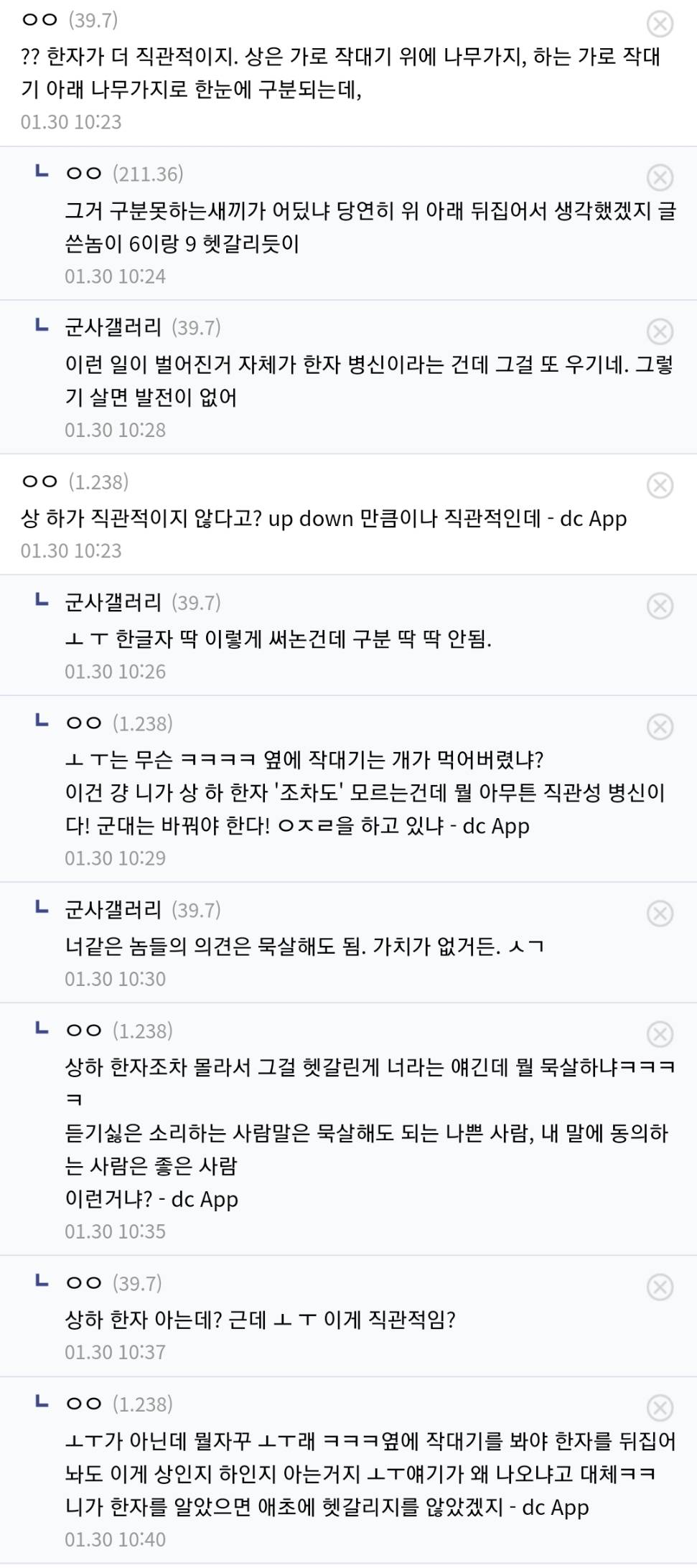The image size is (697, 1568).
Task: Delete ㅇㅇ (1.238)'s reply from 10:40
Action: [x=660, y=1407]
